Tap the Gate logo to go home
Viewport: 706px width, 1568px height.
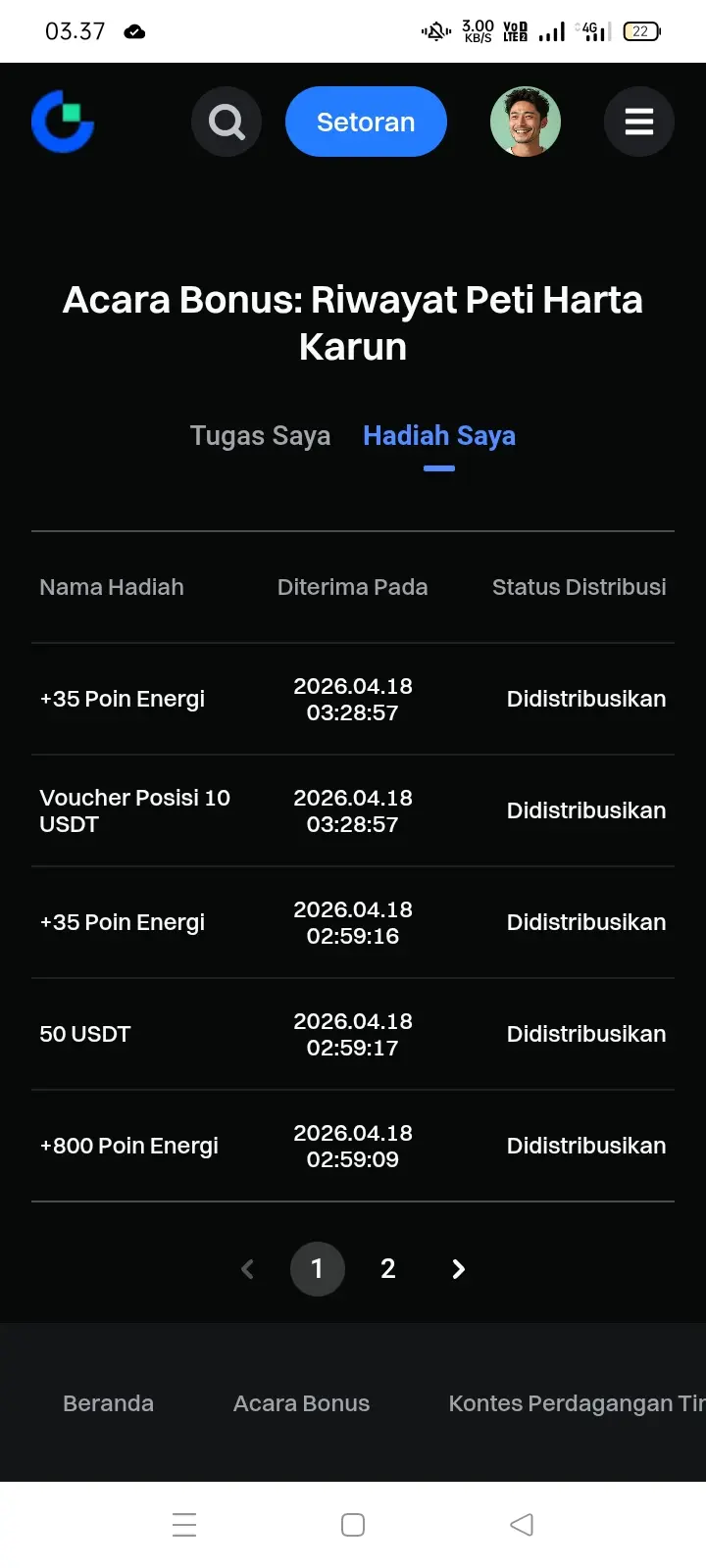click(63, 122)
